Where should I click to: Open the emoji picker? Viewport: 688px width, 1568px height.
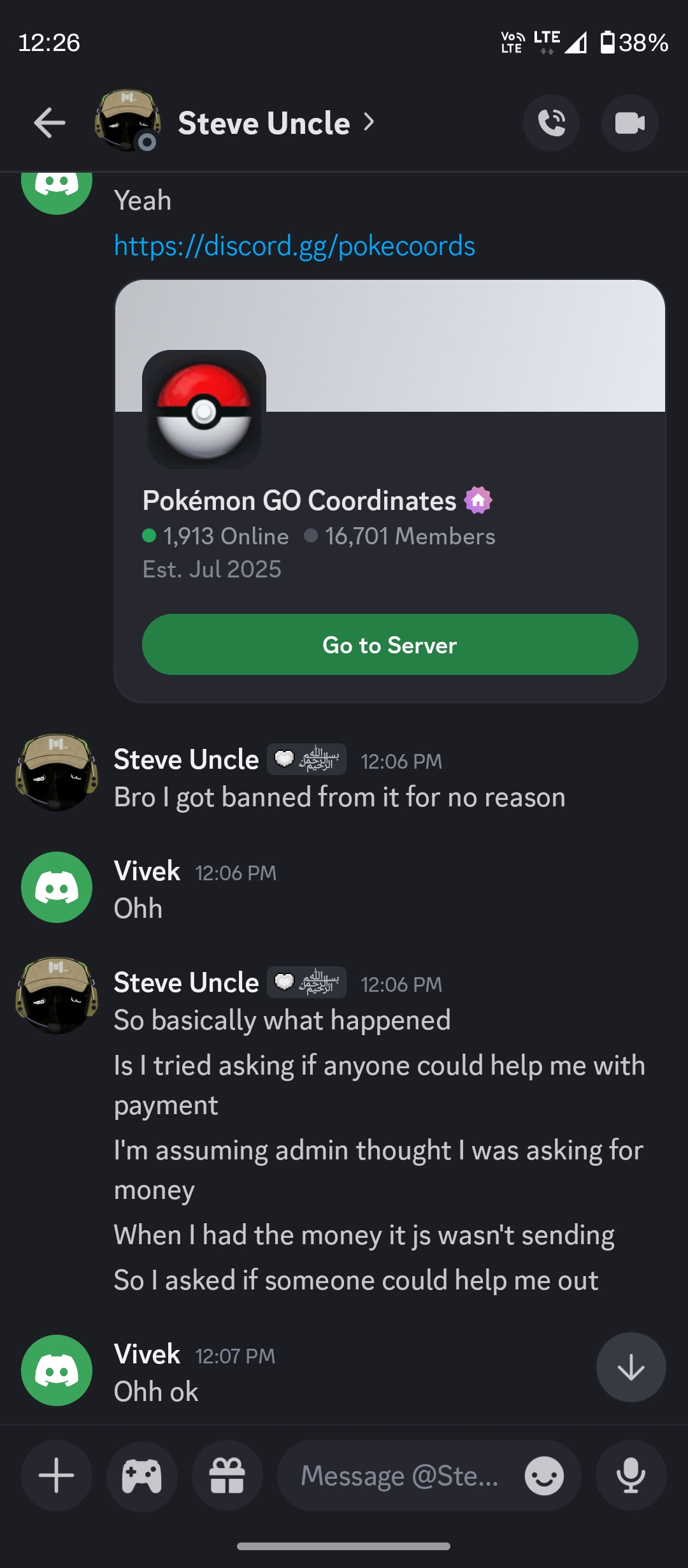pyautogui.click(x=544, y=1475)
